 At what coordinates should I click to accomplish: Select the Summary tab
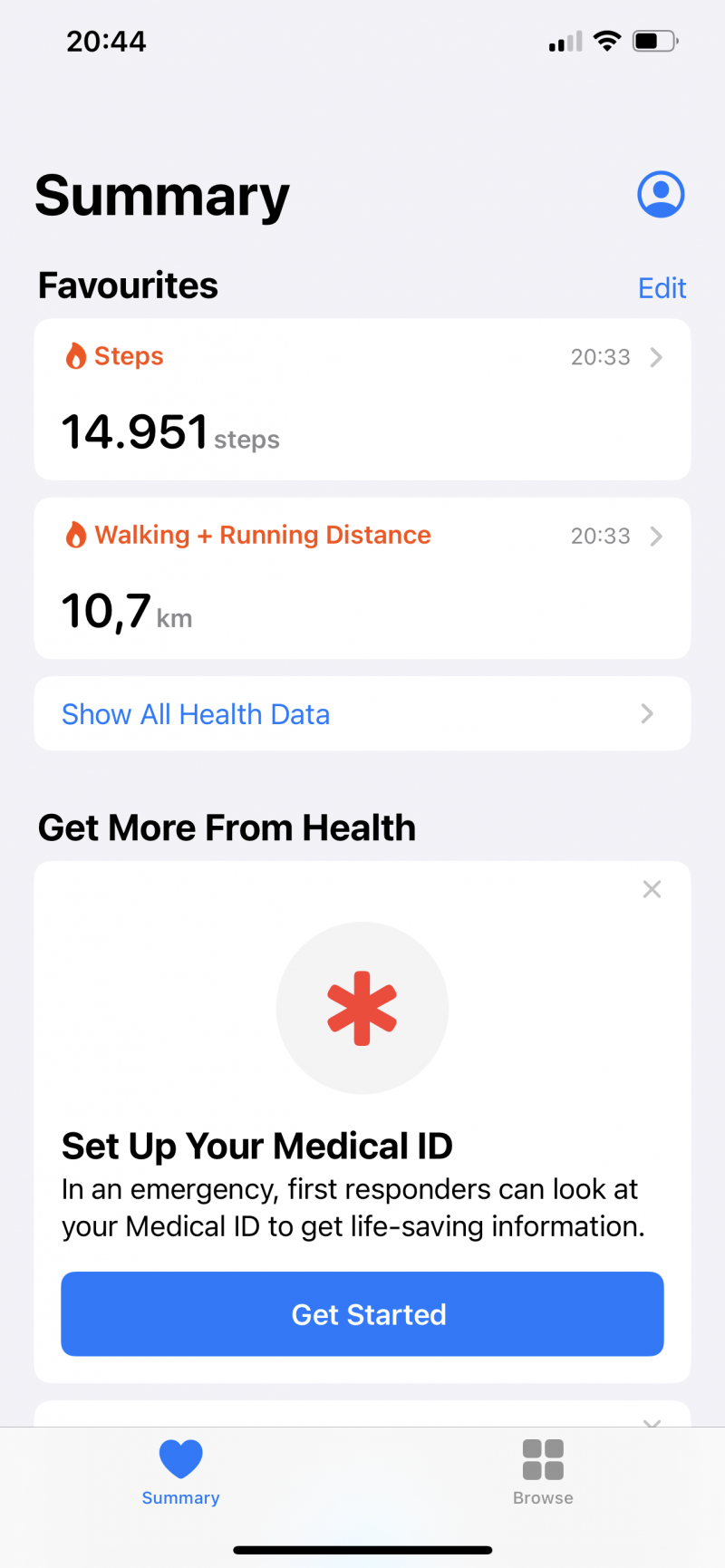click(x=181, y=1473)
